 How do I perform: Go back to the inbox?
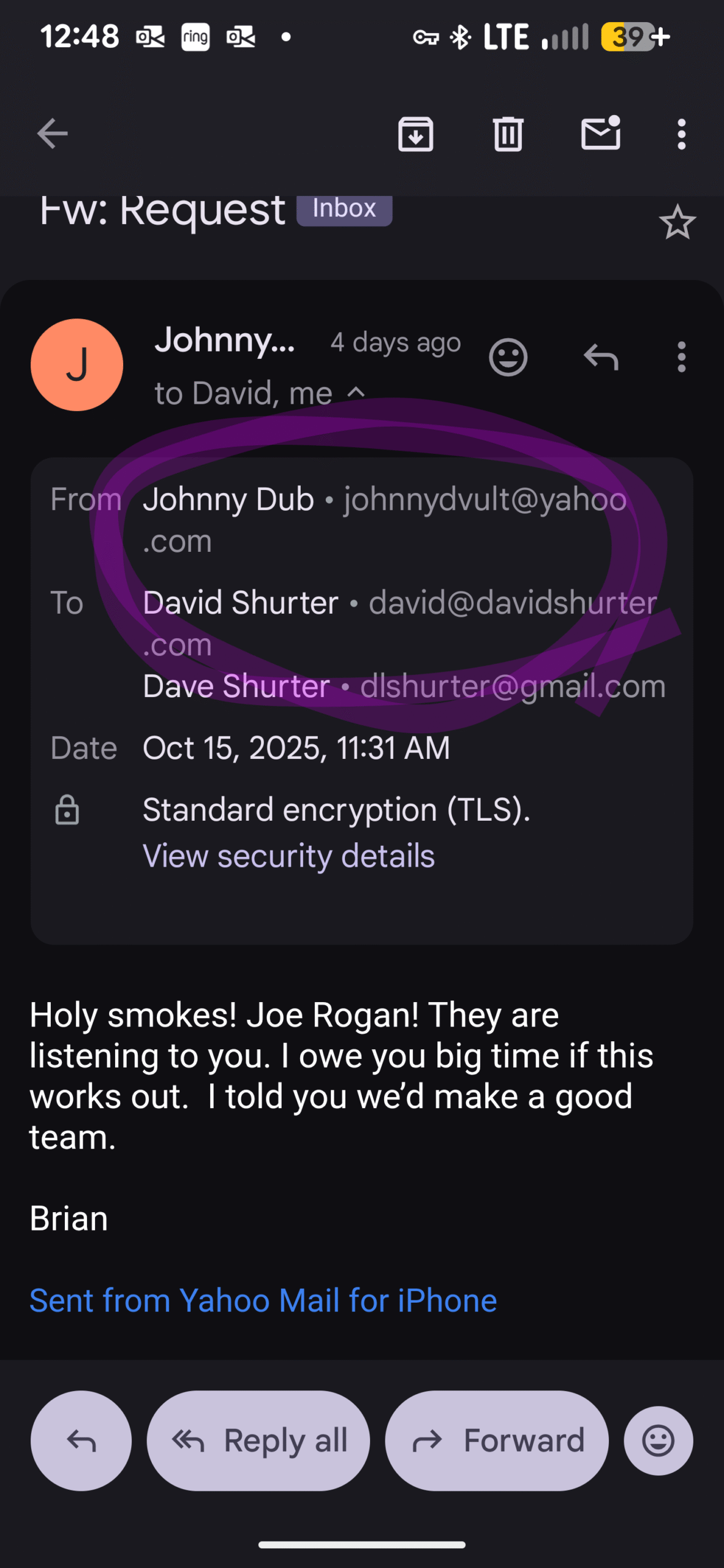[x=52, y=134]
